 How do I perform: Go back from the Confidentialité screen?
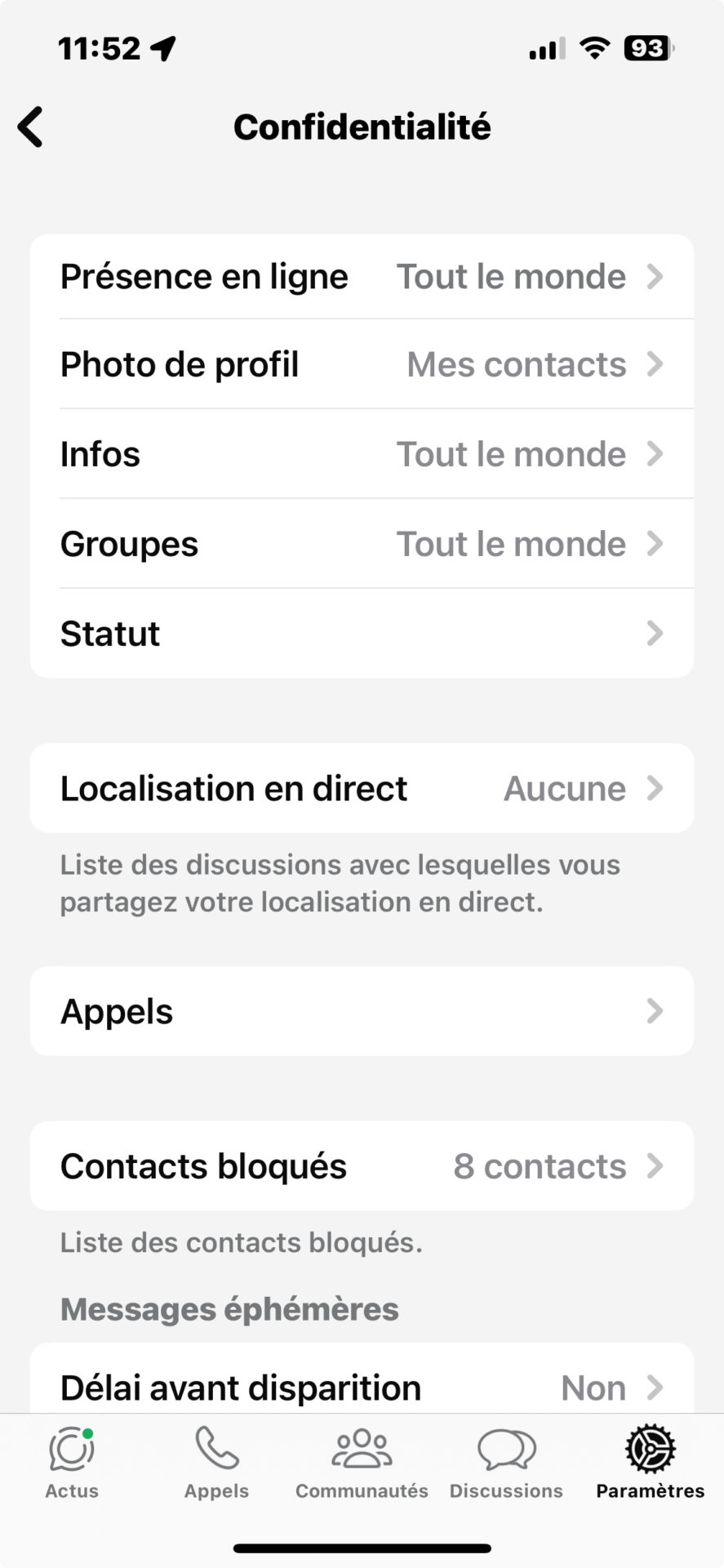click(x=31, y=127)
